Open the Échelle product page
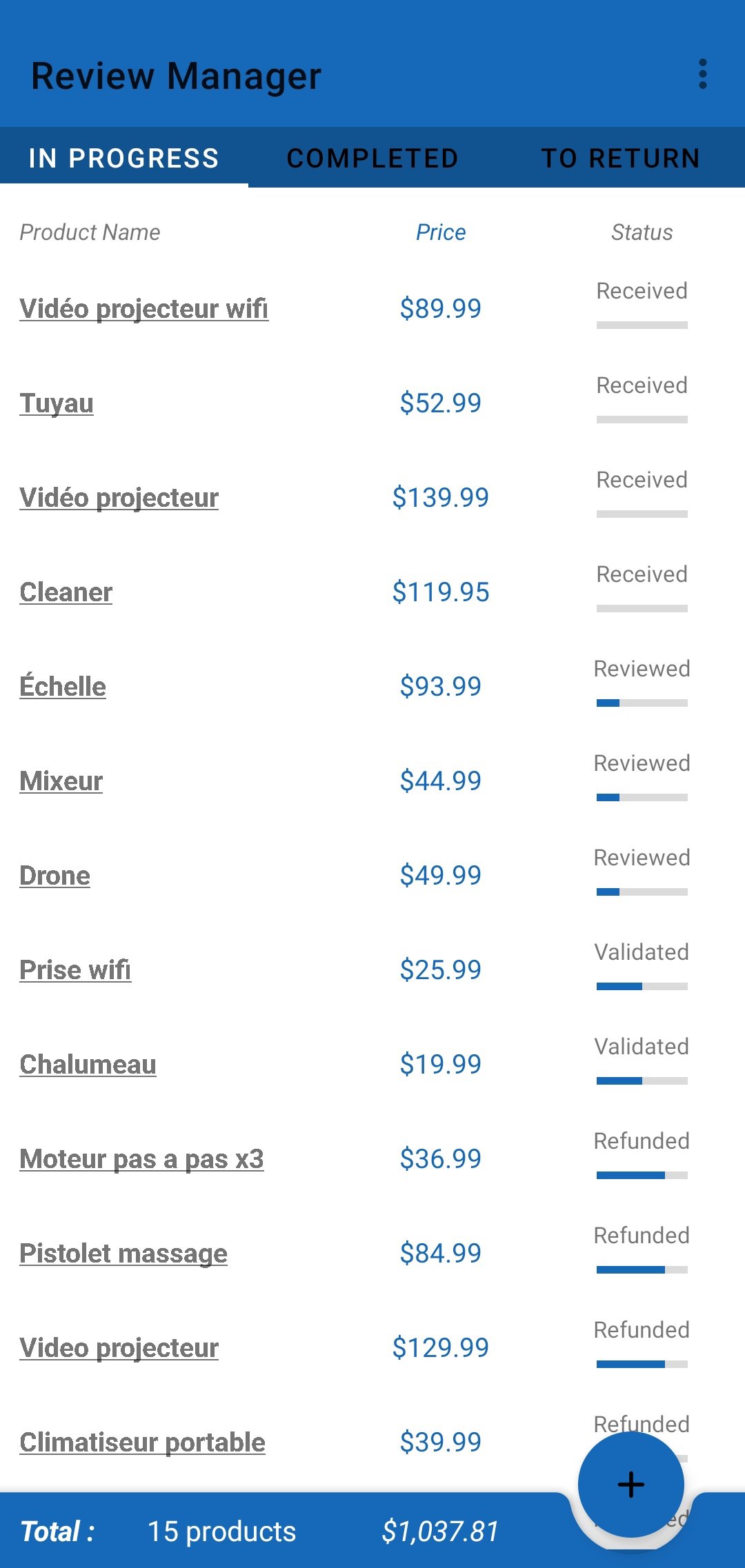 coord(62,686)
